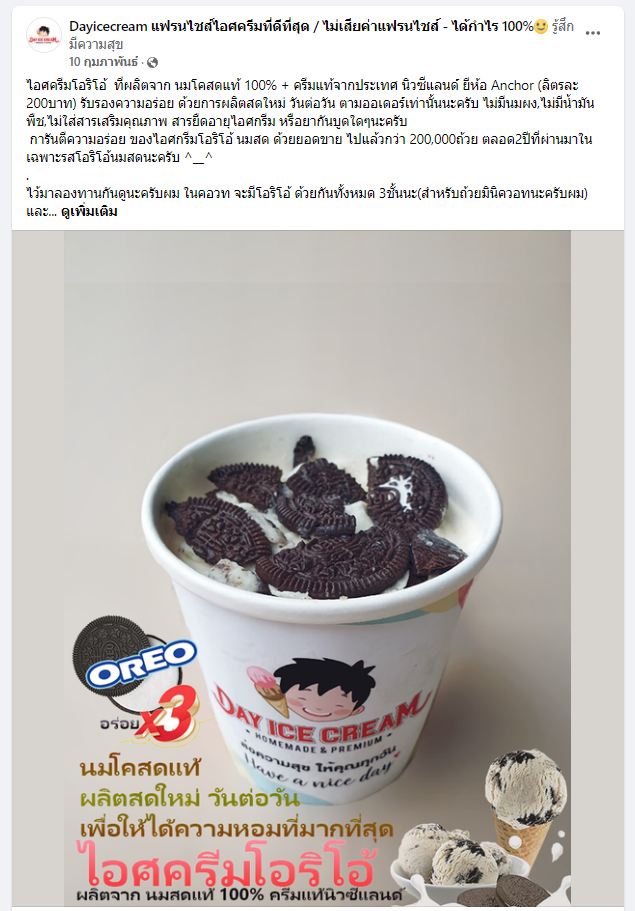Expand post text with ดูเพิ่มเติม

pyautogui.click(x=89, y=212)
